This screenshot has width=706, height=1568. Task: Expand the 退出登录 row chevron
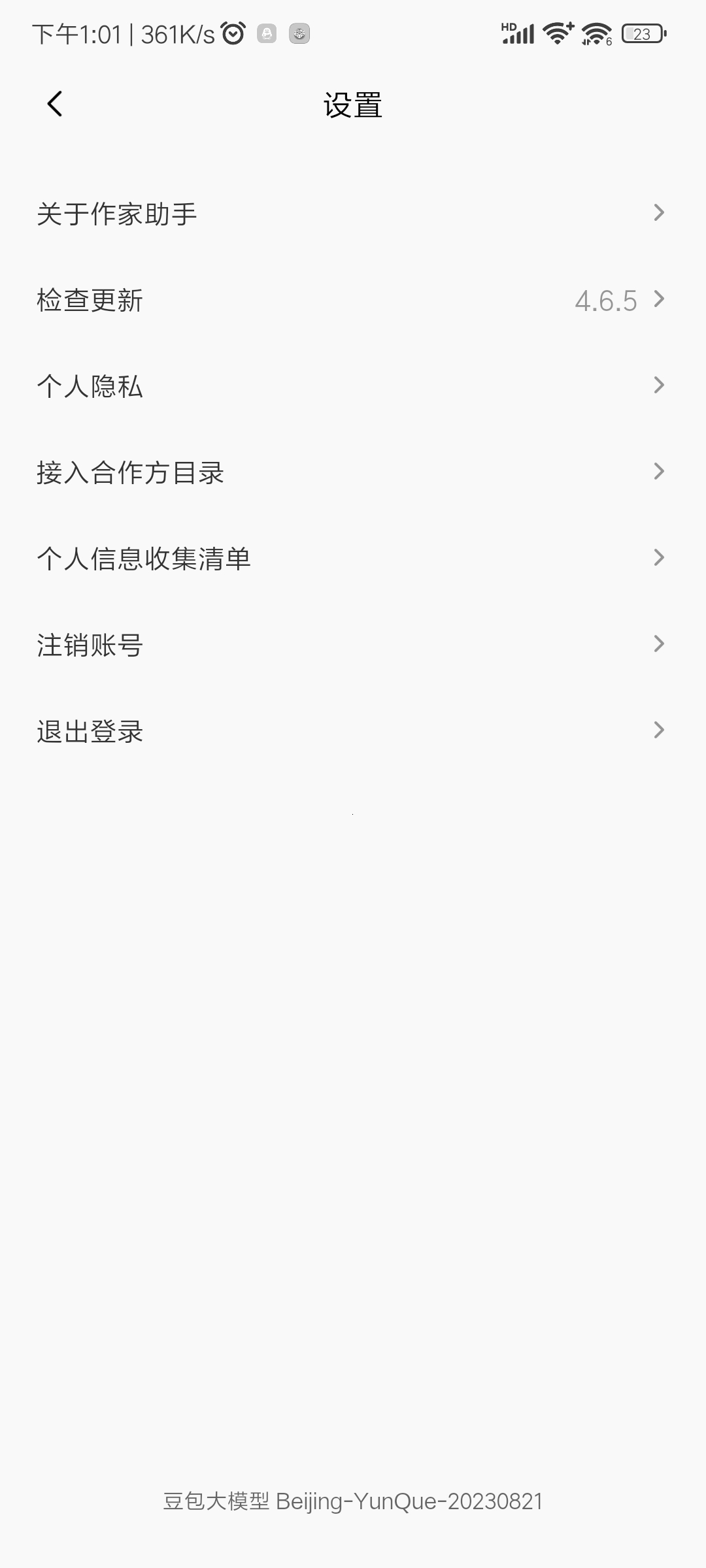(x=659, y=730)
